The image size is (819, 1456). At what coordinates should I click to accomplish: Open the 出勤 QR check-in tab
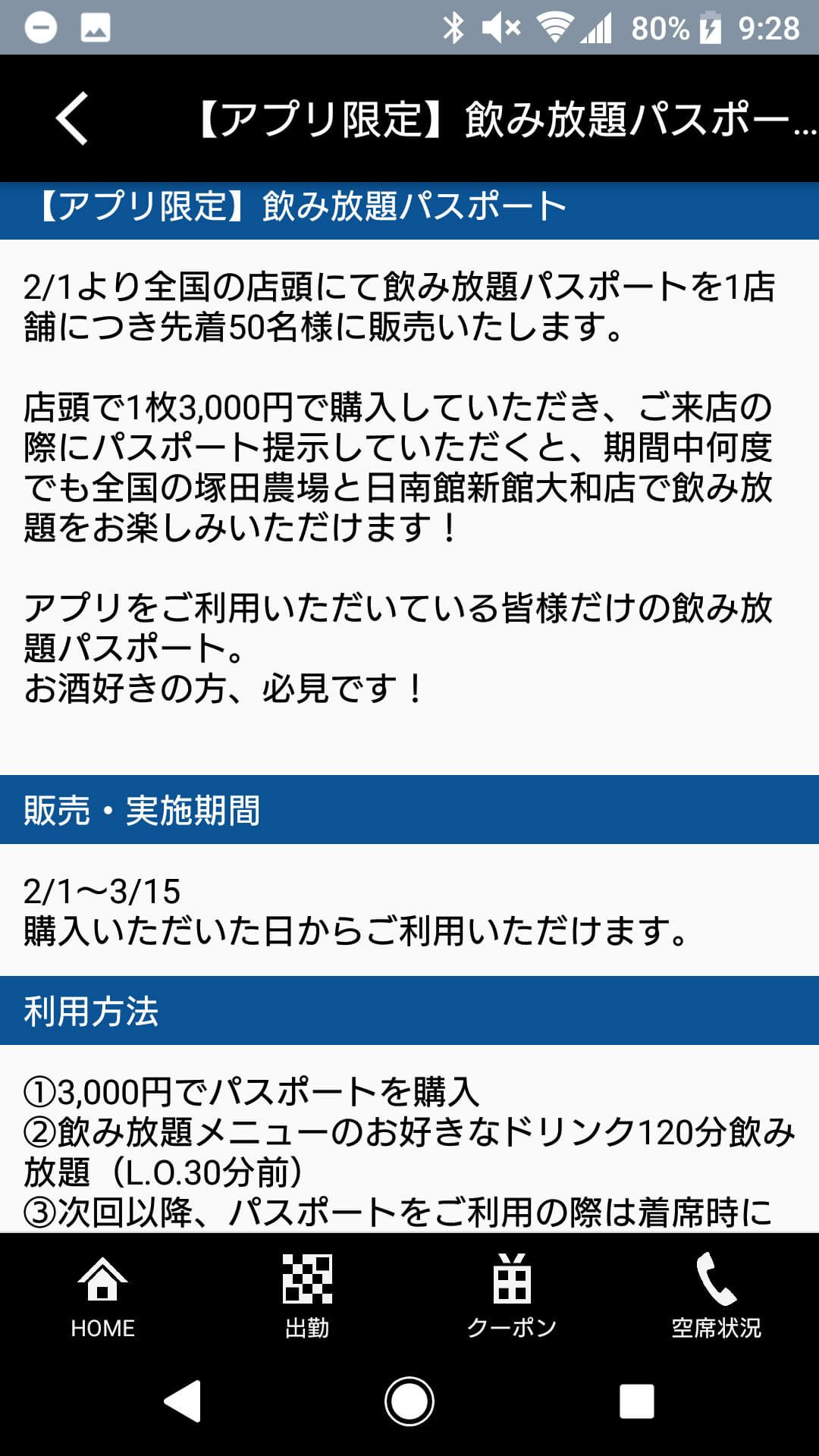point(307,1297)
